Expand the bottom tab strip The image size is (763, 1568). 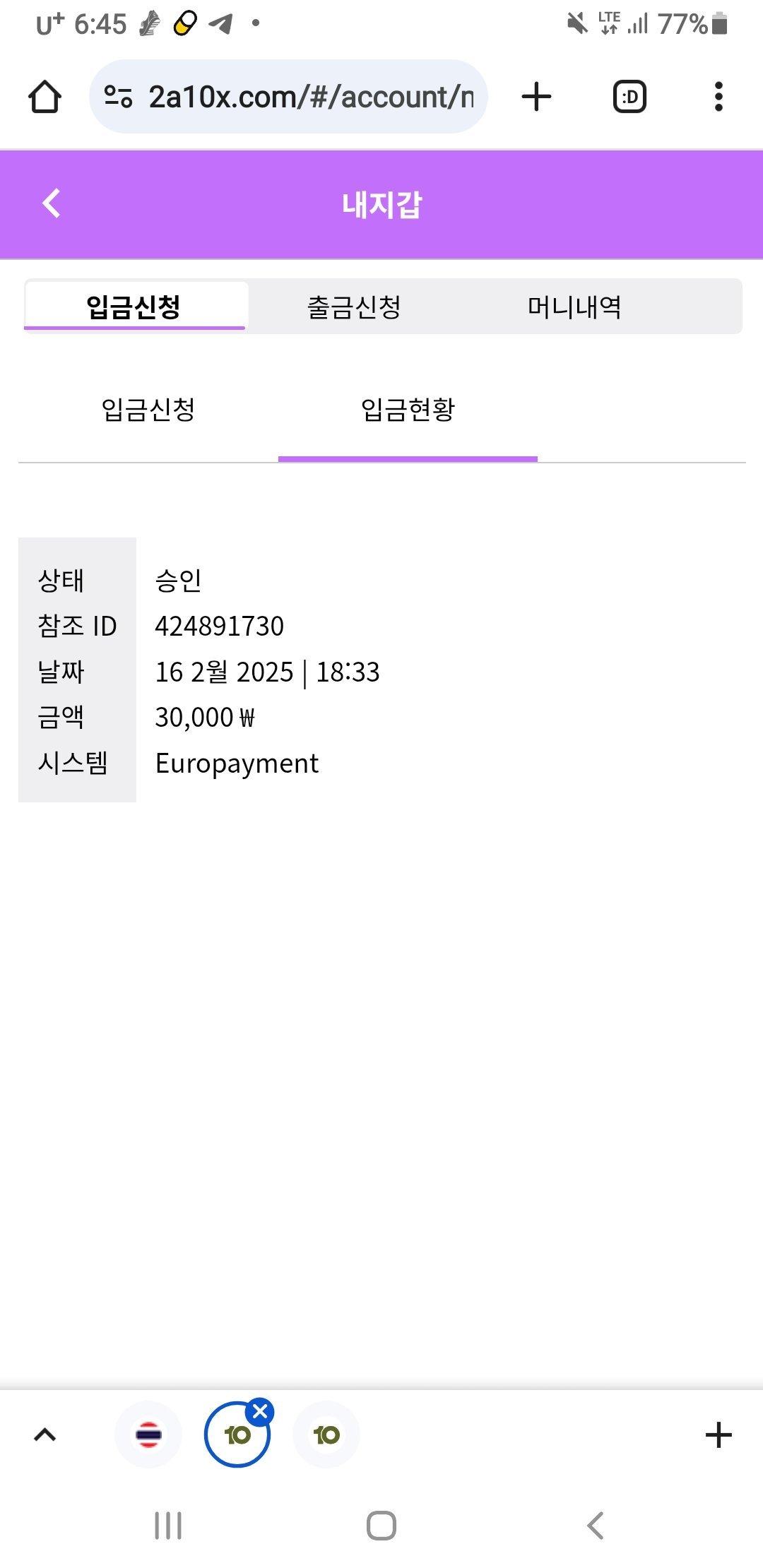tap(45, 1435)
